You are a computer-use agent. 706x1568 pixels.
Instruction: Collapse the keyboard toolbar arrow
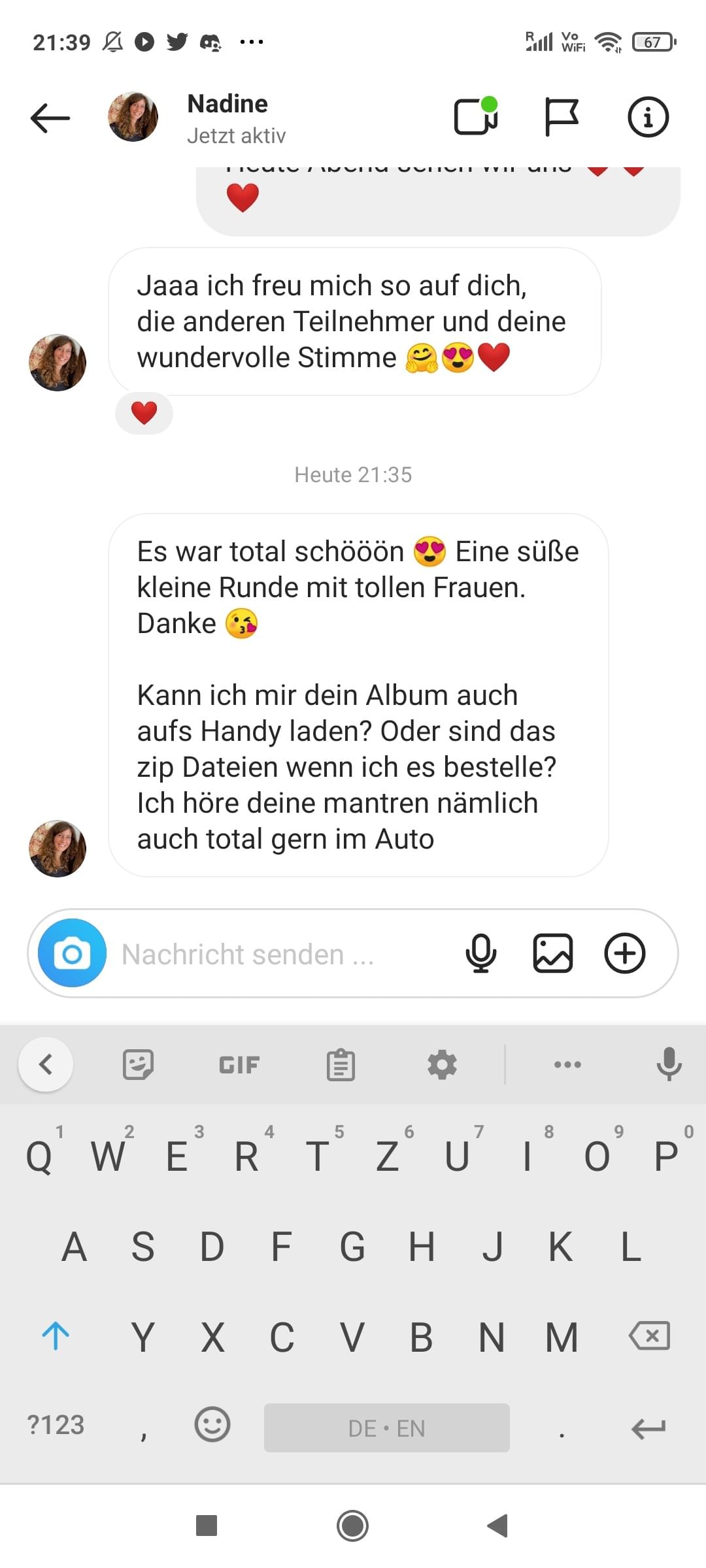click(46, 1064)
